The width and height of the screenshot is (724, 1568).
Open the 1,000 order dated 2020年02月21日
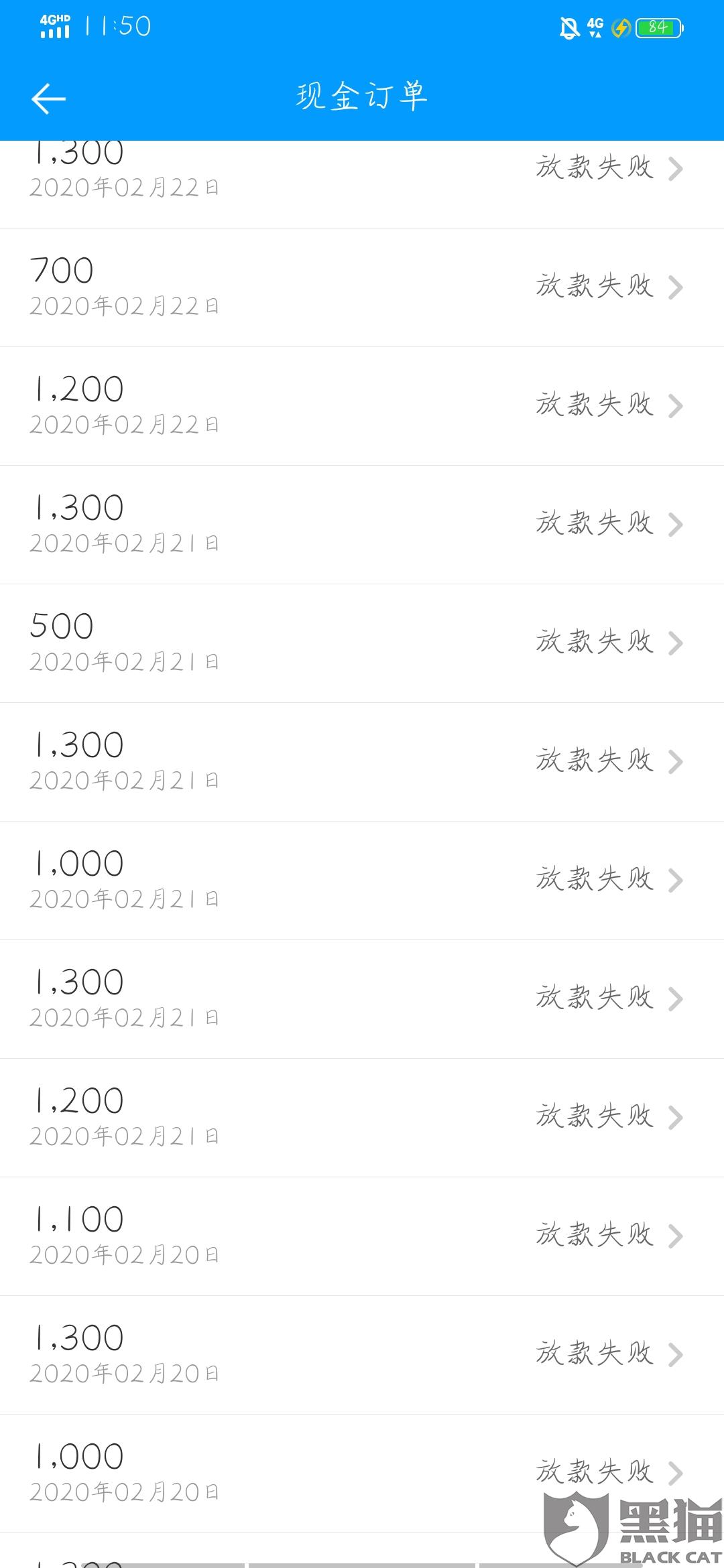(x=362, y=880)
